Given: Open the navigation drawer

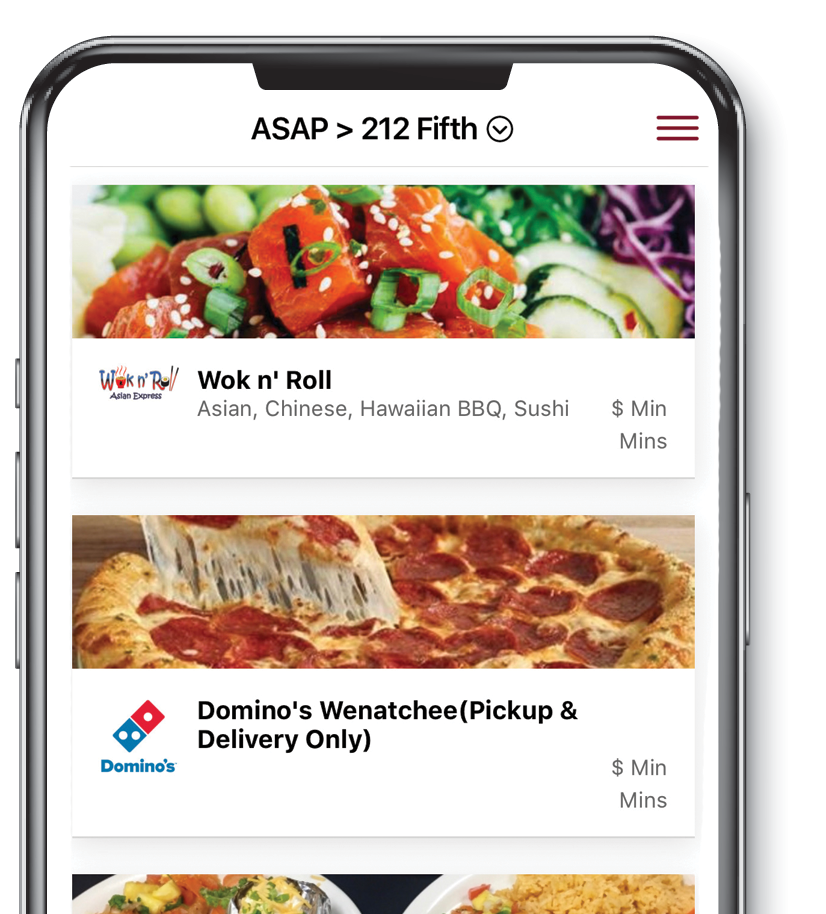Looking at the screenshot, I should point(677,128).
